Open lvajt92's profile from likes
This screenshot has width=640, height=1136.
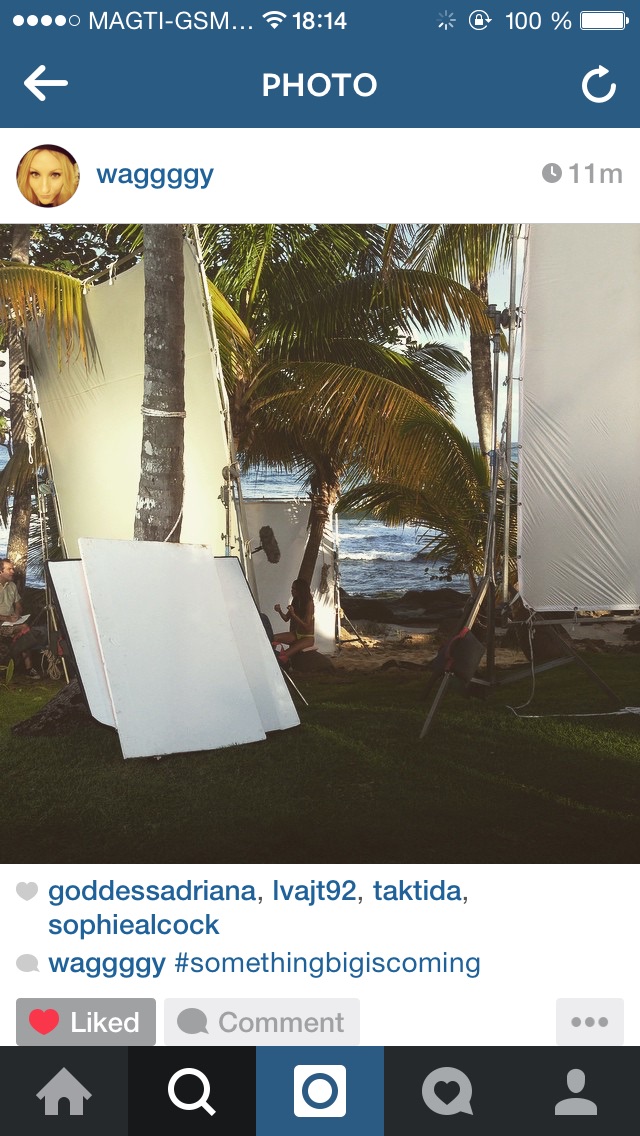[315, 891]
